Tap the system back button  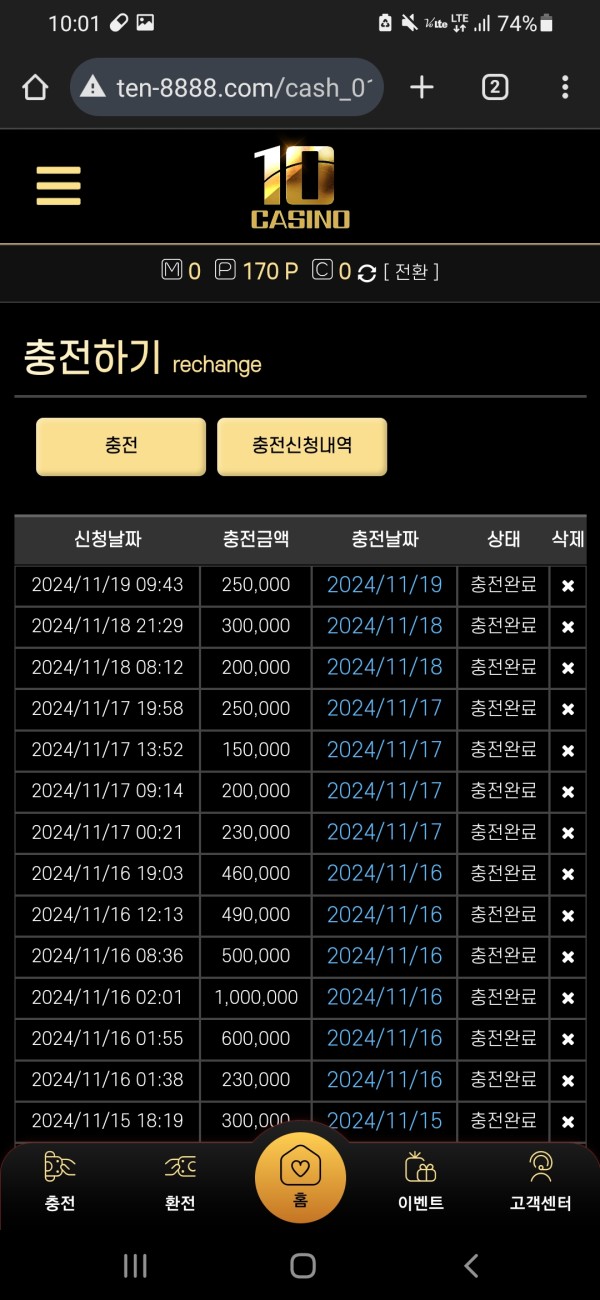(x=471, y=1266)
